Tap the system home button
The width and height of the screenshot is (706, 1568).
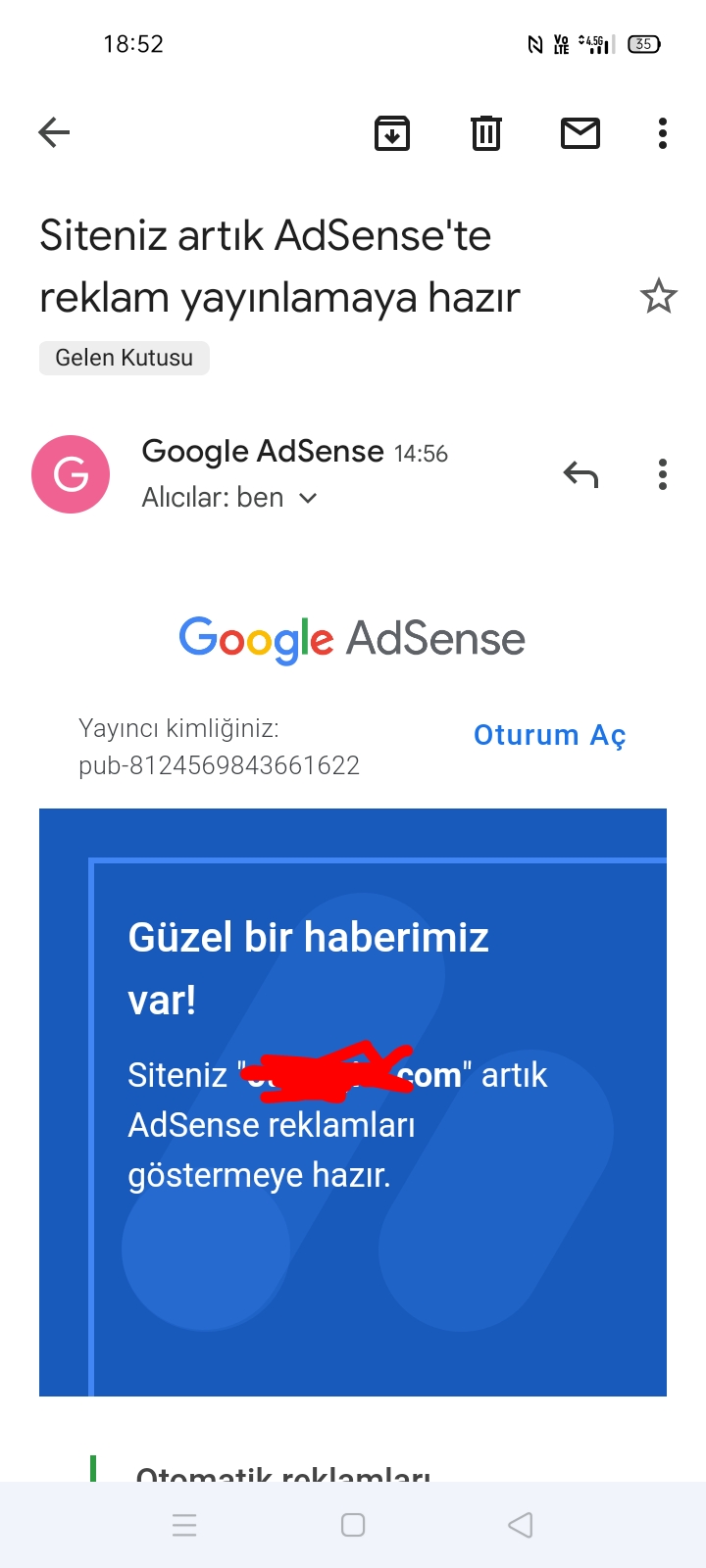coord(353,1525)
